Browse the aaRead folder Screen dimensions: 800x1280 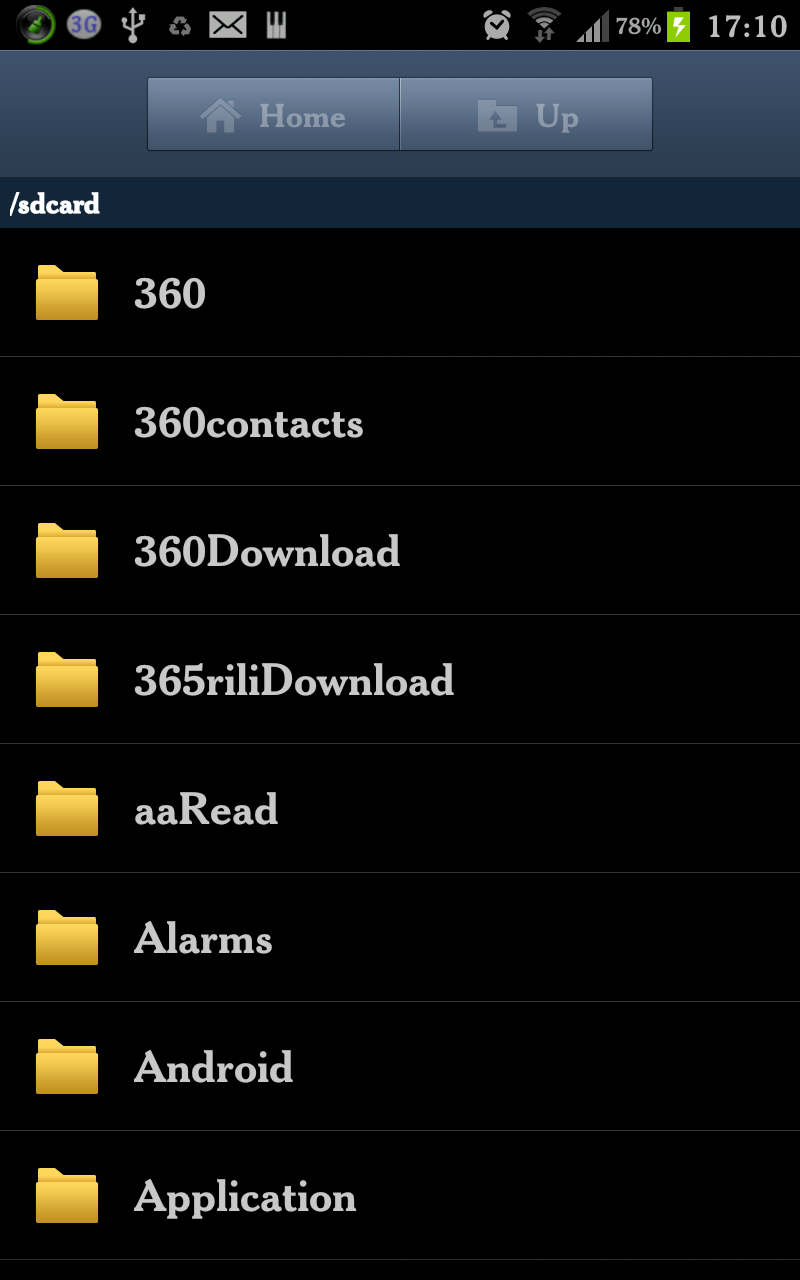point(400,808)
